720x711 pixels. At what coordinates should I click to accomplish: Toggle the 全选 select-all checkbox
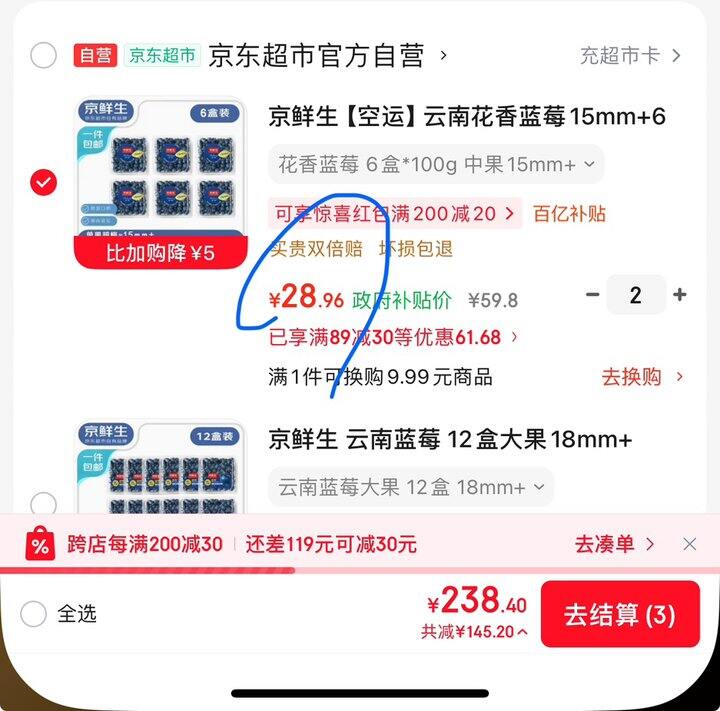[x=34, y=613]
